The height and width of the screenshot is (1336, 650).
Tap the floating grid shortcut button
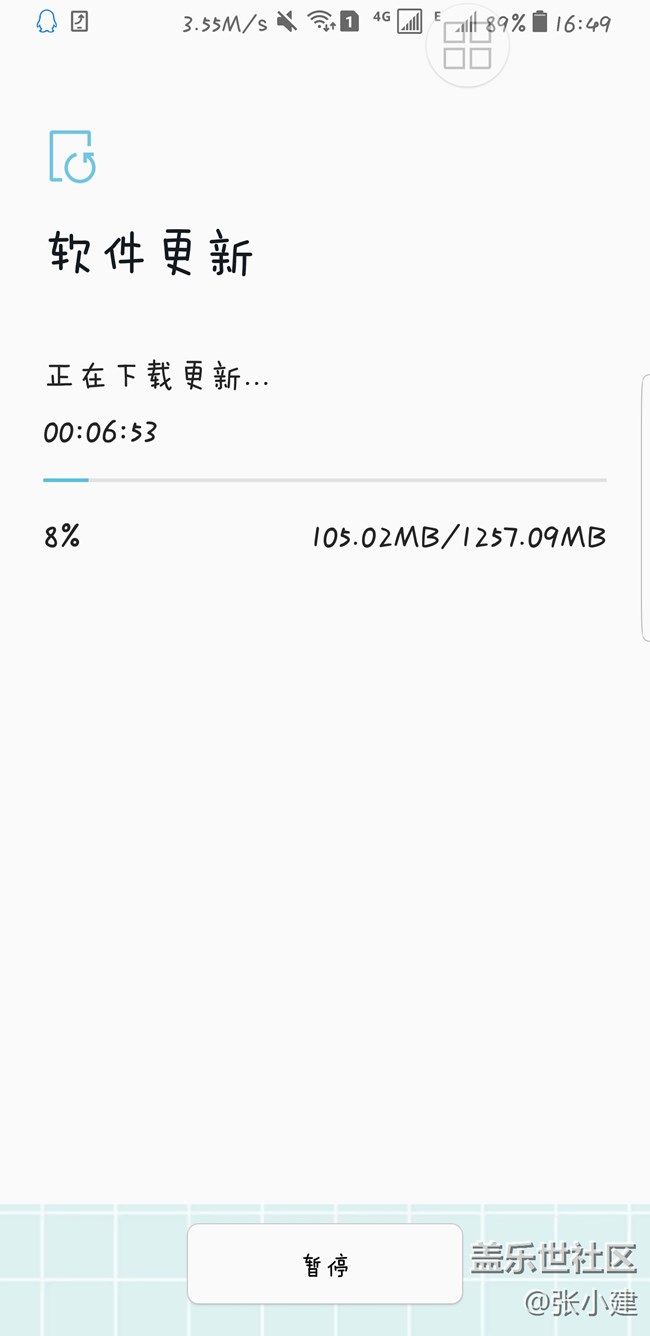click(x=467, y=45)
